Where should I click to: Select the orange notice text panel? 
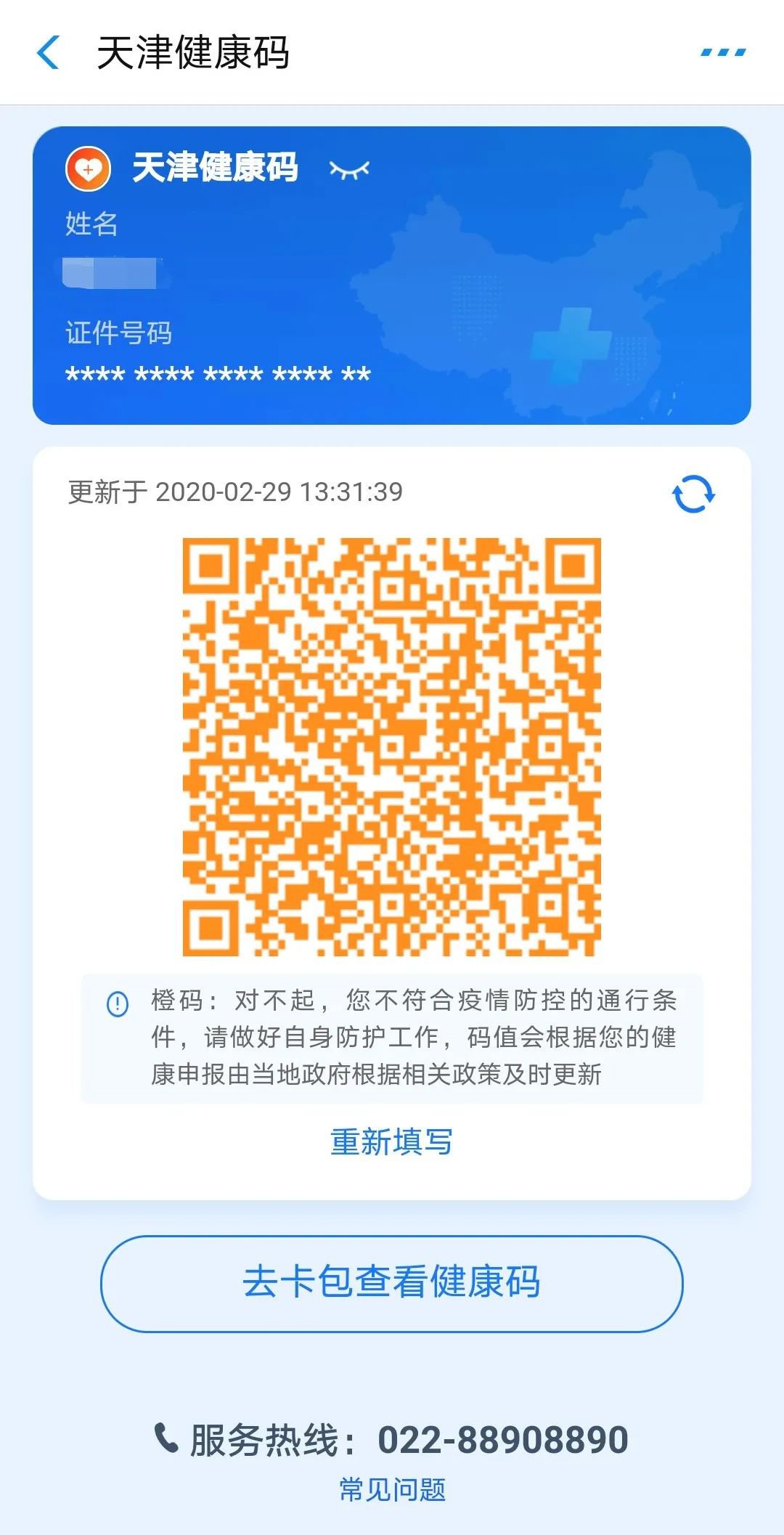point(407,1038)
